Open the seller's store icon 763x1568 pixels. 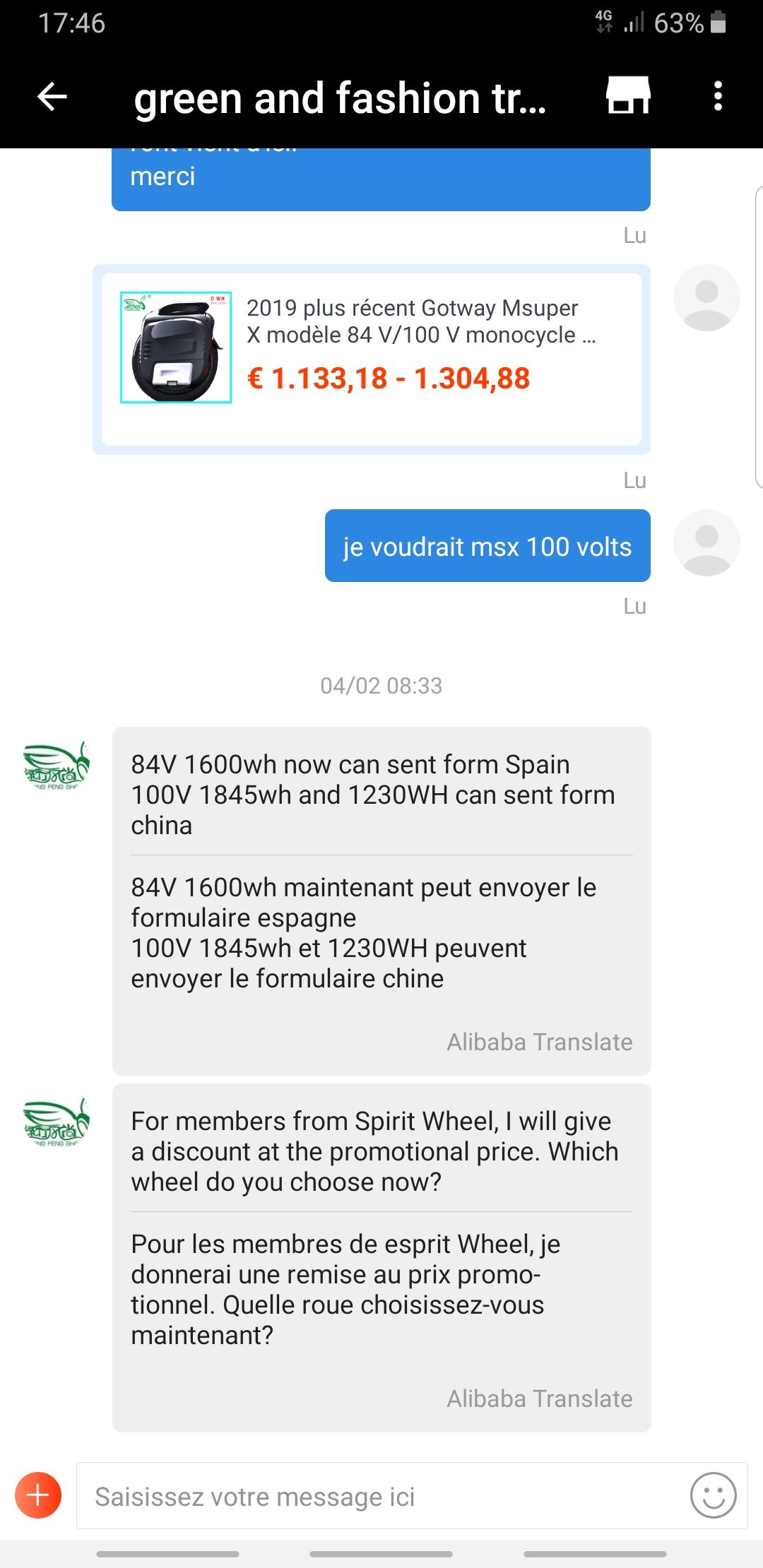628,95
